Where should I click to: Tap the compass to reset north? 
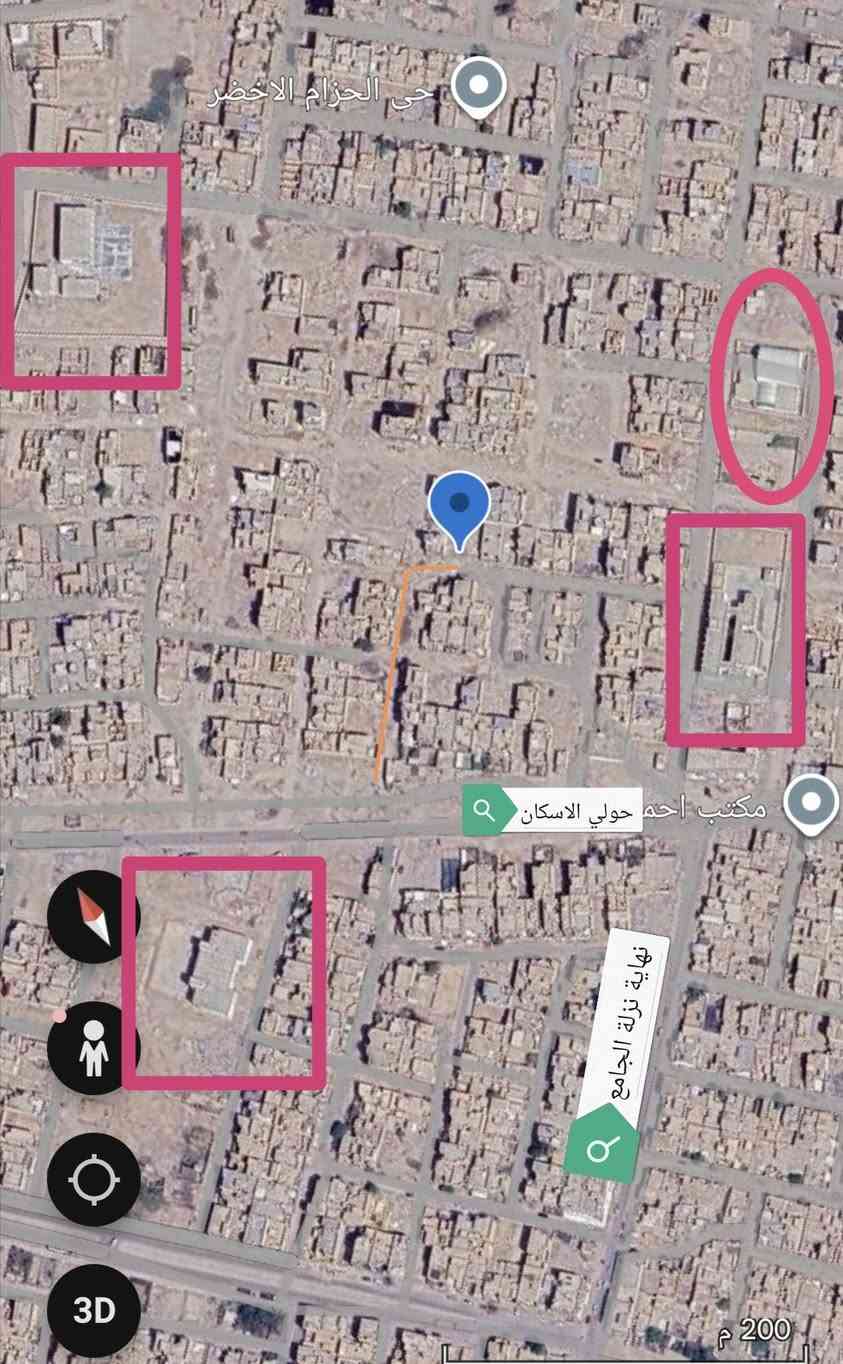coord(94,917)
